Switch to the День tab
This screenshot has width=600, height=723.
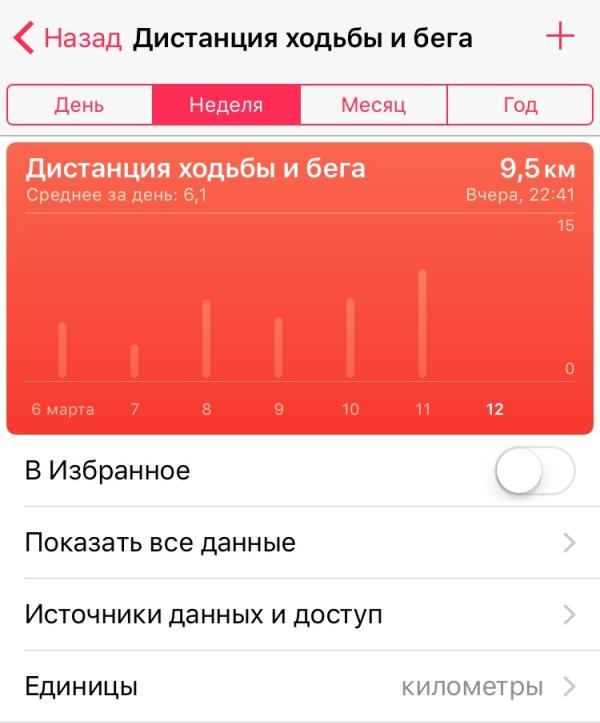point(80,104)
